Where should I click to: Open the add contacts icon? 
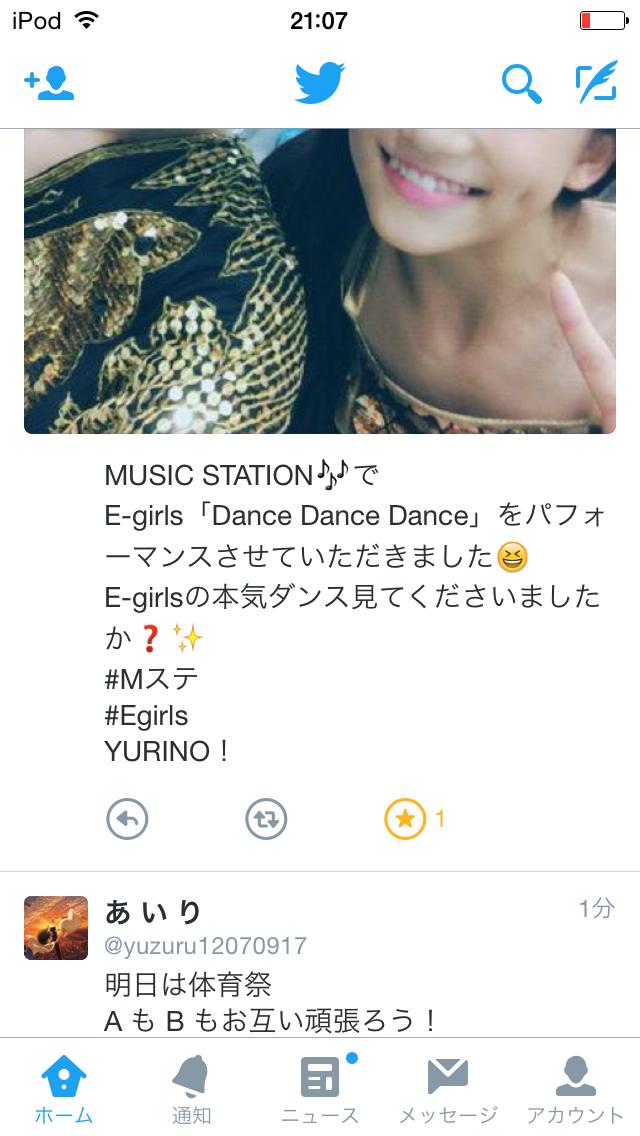pos(49,84)
